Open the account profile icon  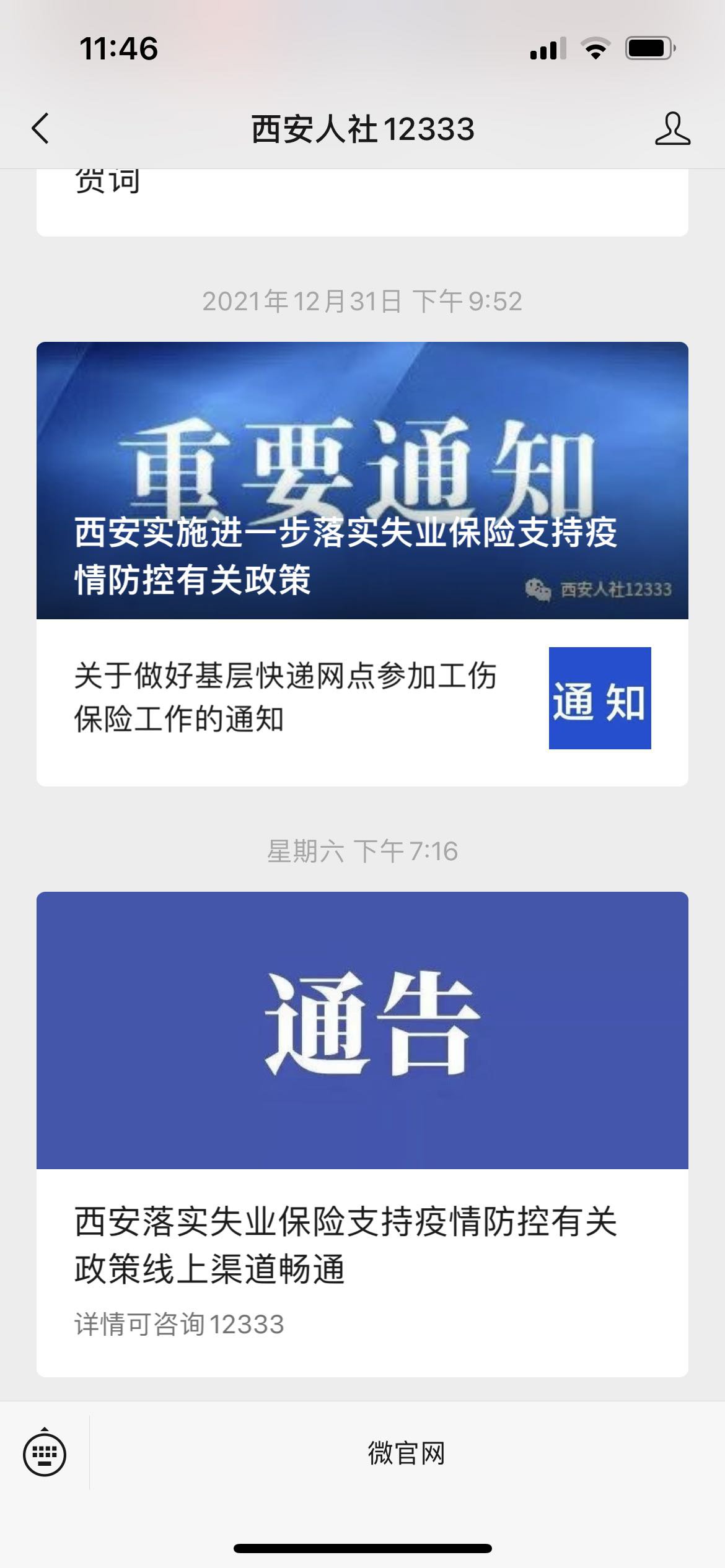[672, 129]
